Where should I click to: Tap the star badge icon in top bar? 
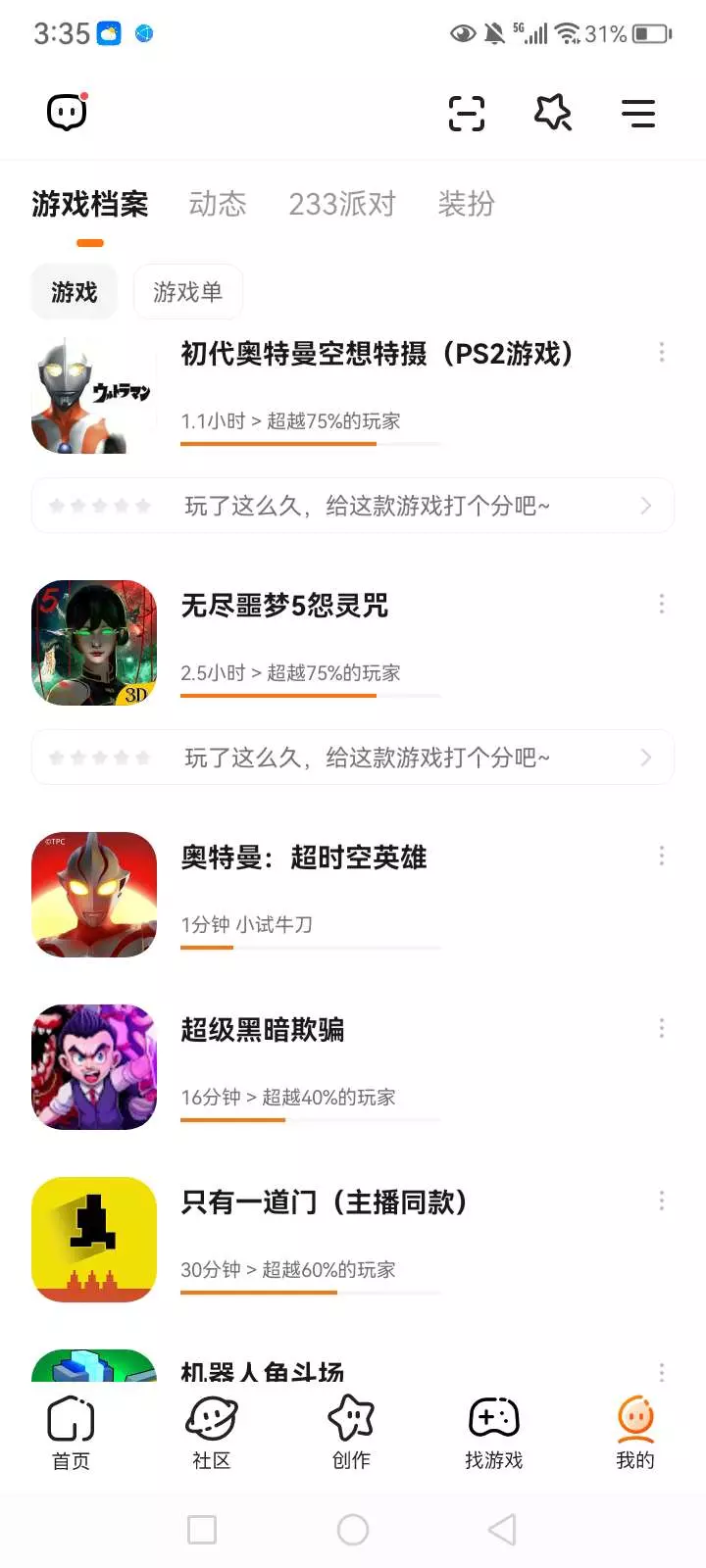[553, 113]
